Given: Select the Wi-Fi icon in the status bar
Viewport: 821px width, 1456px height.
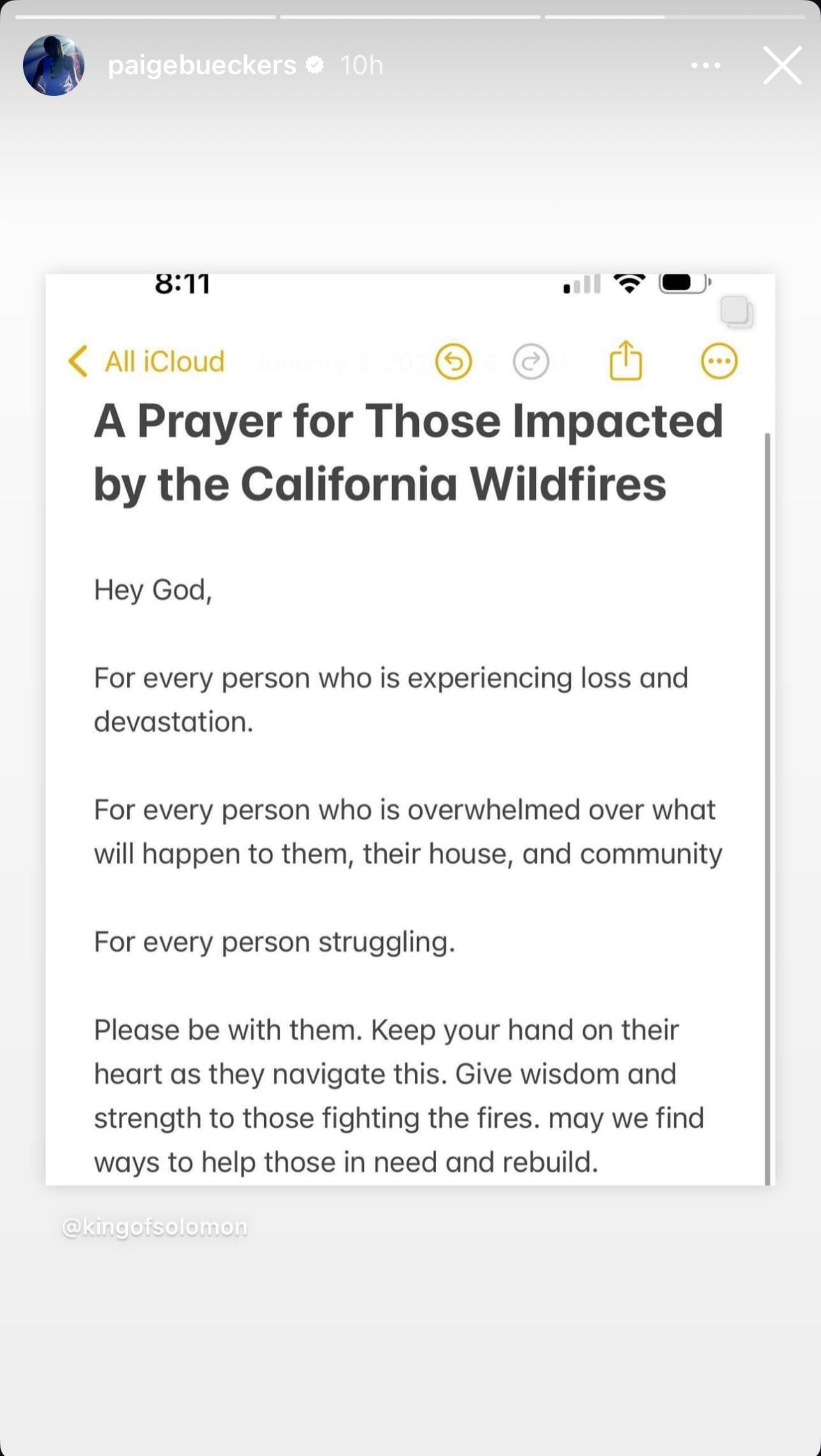Looking at the screenshot, I should (629, 282).
